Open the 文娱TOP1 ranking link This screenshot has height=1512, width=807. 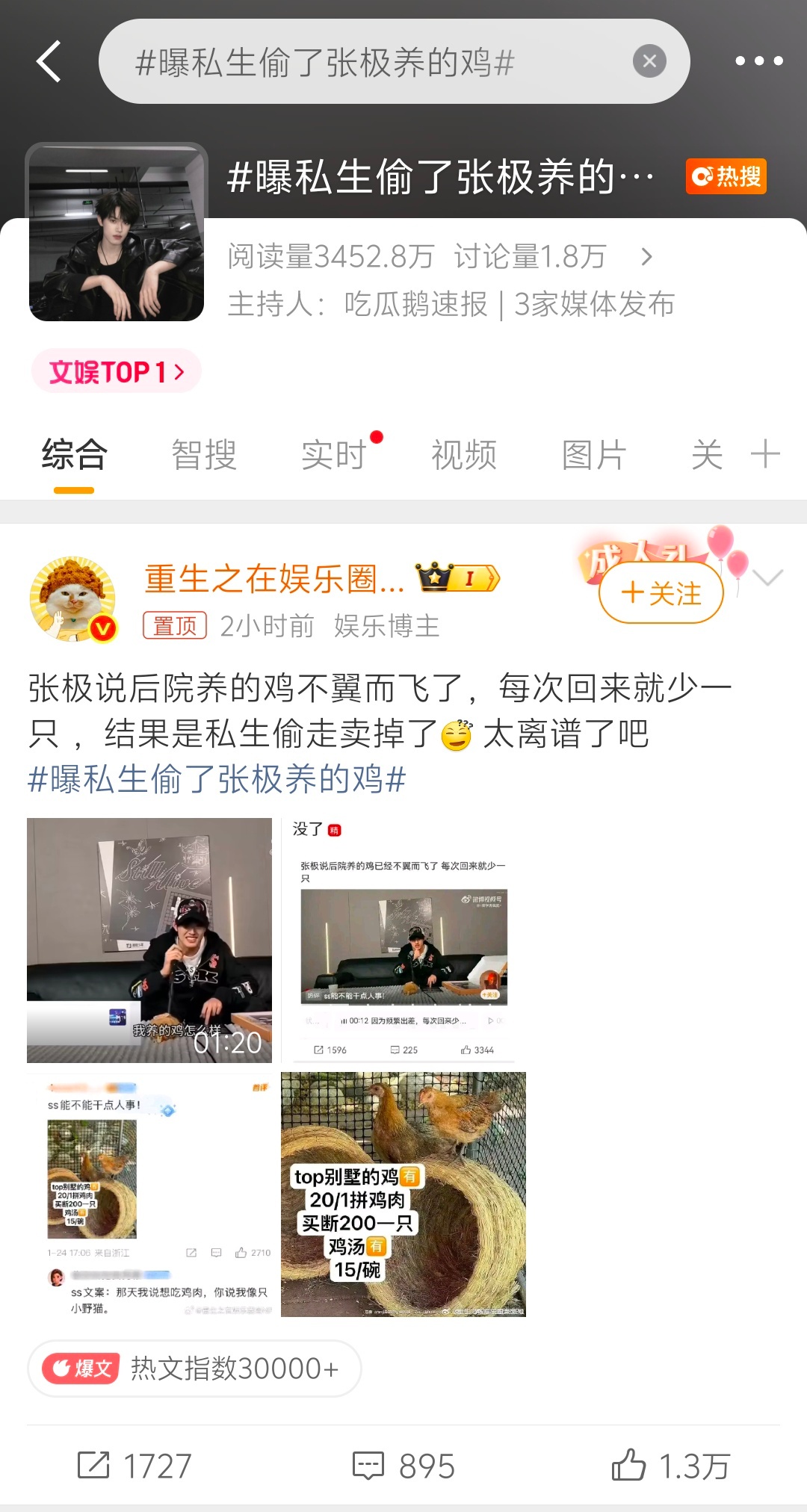pos(116,371)
